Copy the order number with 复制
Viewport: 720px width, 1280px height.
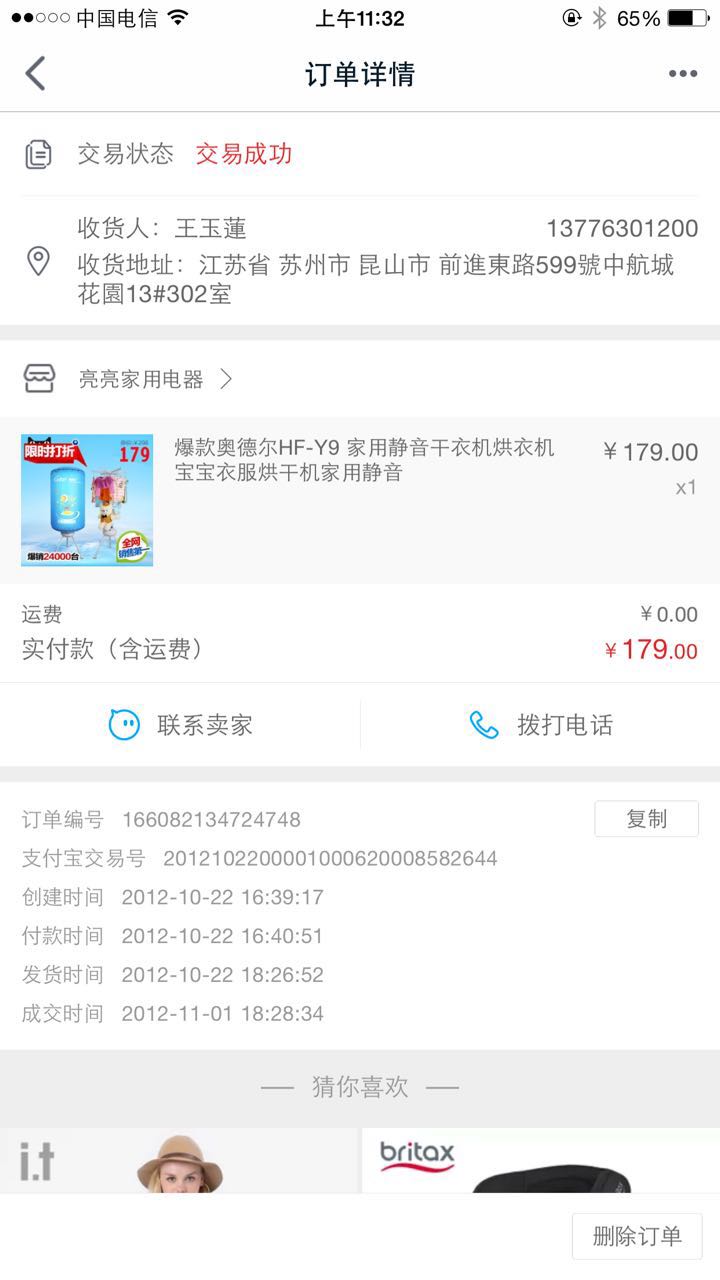pyautogui.click(x=646, y=819)
